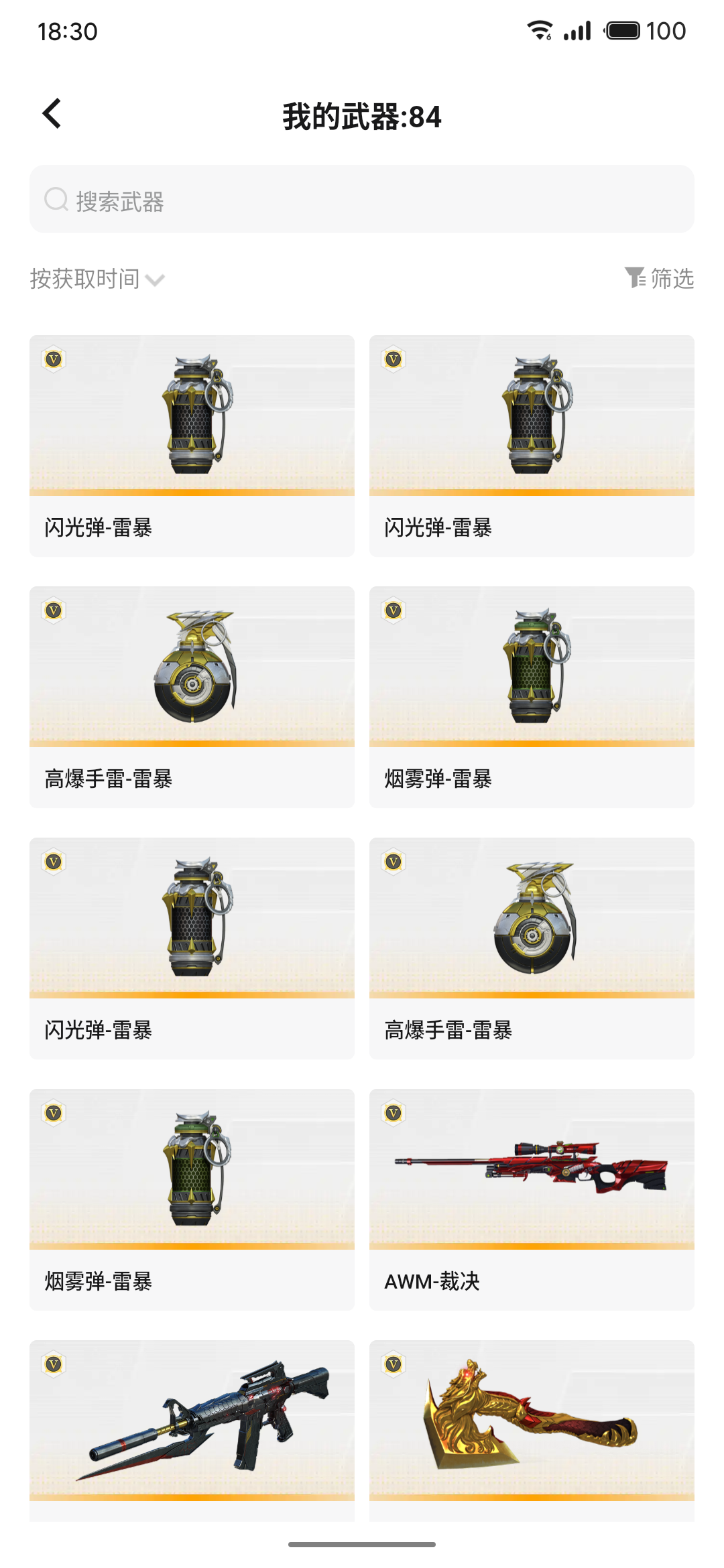Viewport: 724px width, 1568px height.
Task: Open the 筛选 filter option
Action: [x=660, y=278]
